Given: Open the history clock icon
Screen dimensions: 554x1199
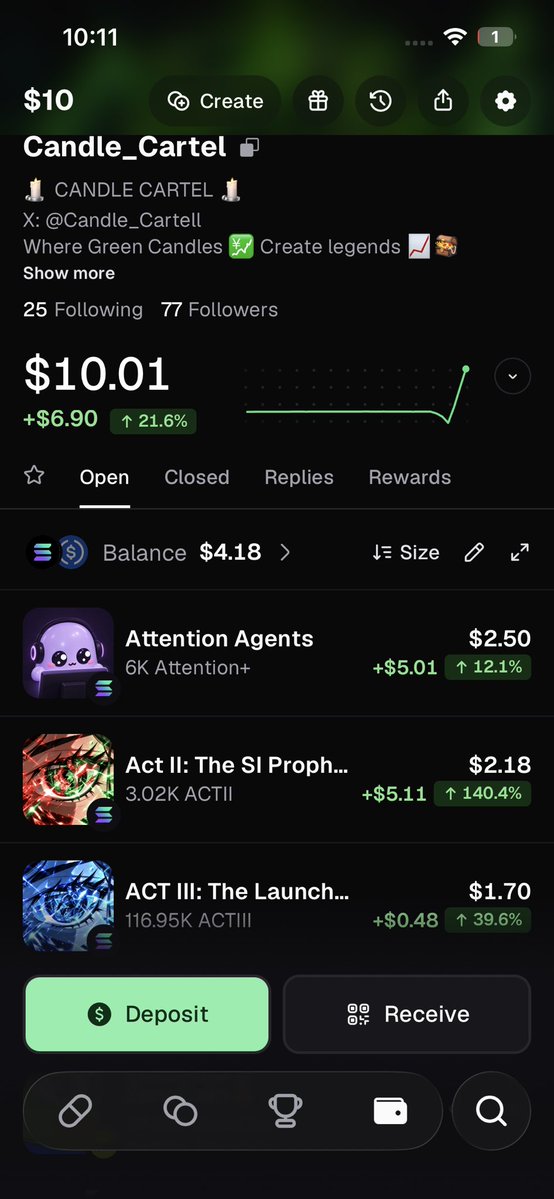Looking at the screenshot, I should (380, 101).
